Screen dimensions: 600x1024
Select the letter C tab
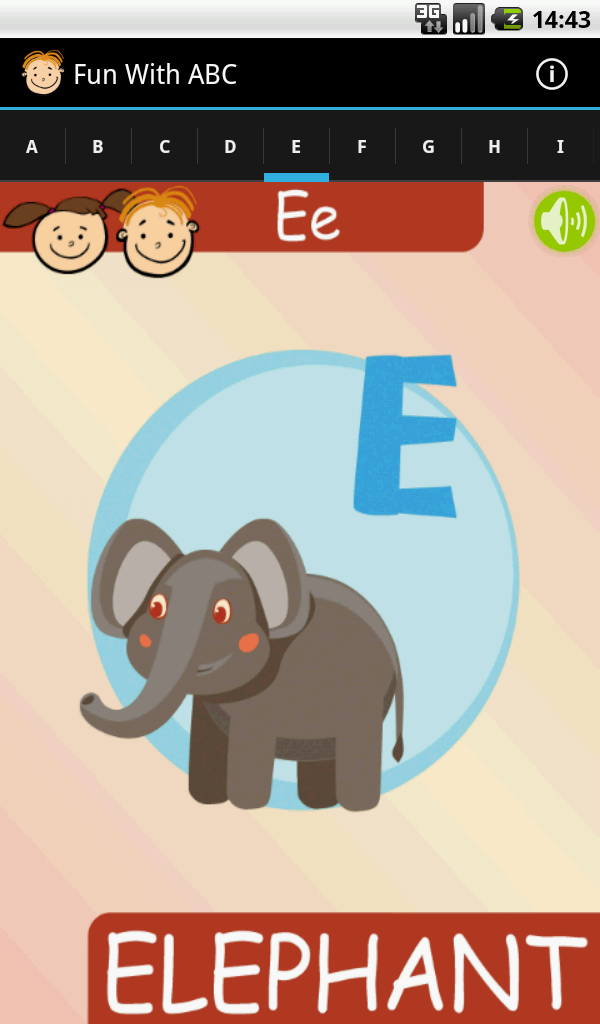165,146
